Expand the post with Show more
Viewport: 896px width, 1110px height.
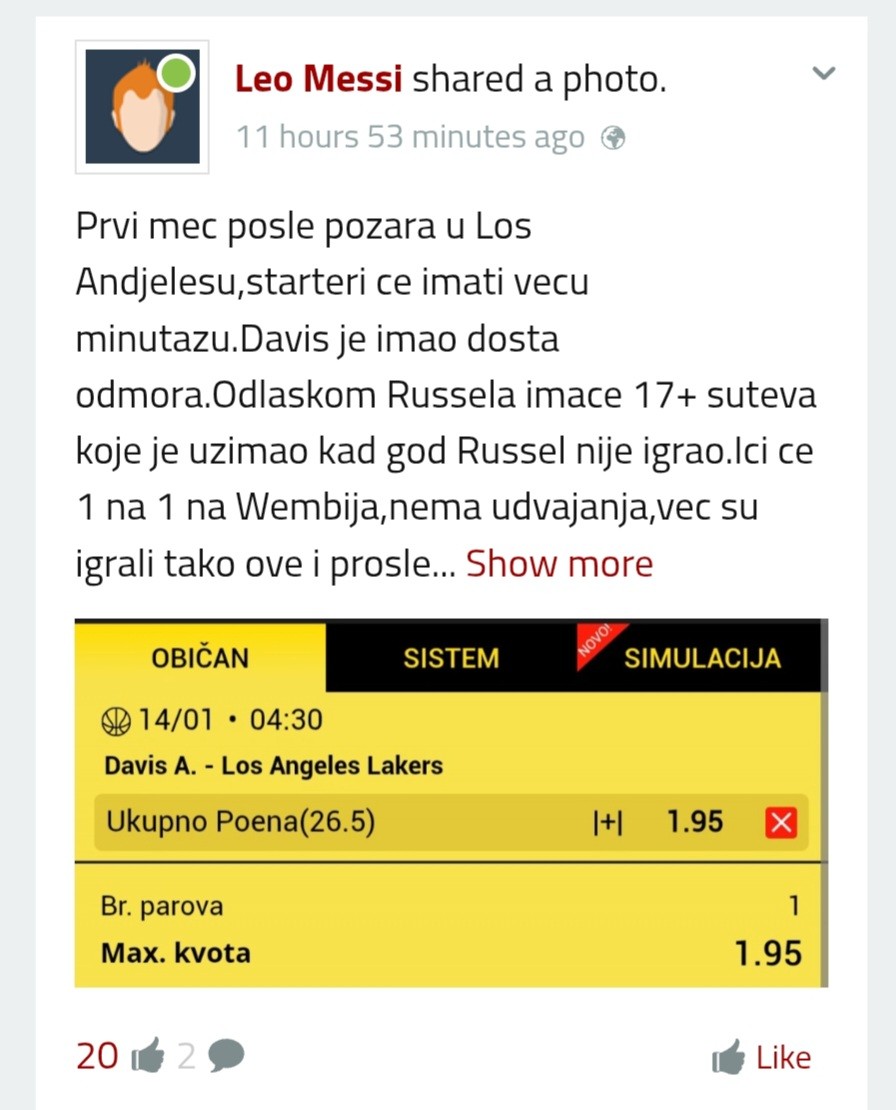[559, 564]
